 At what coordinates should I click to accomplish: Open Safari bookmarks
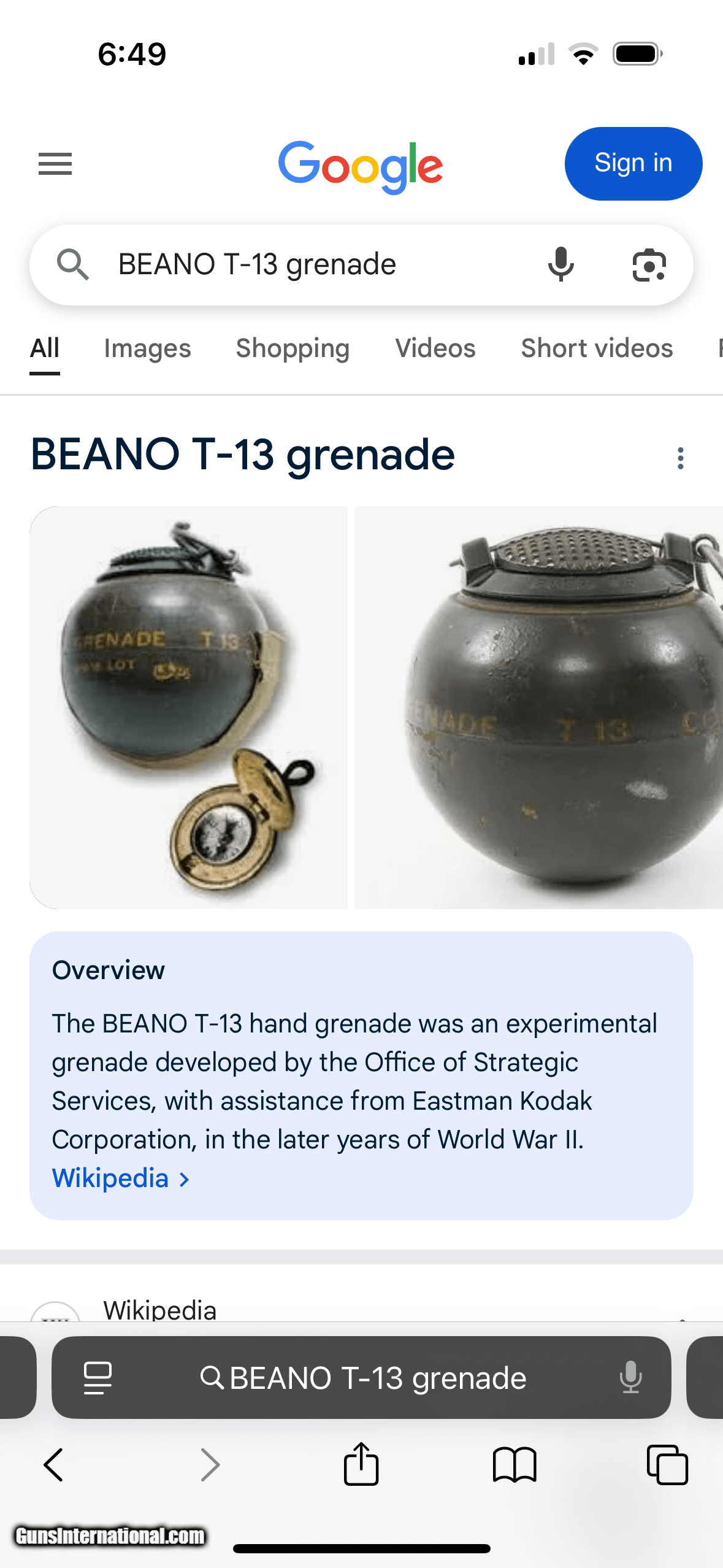coord(515,1465)
